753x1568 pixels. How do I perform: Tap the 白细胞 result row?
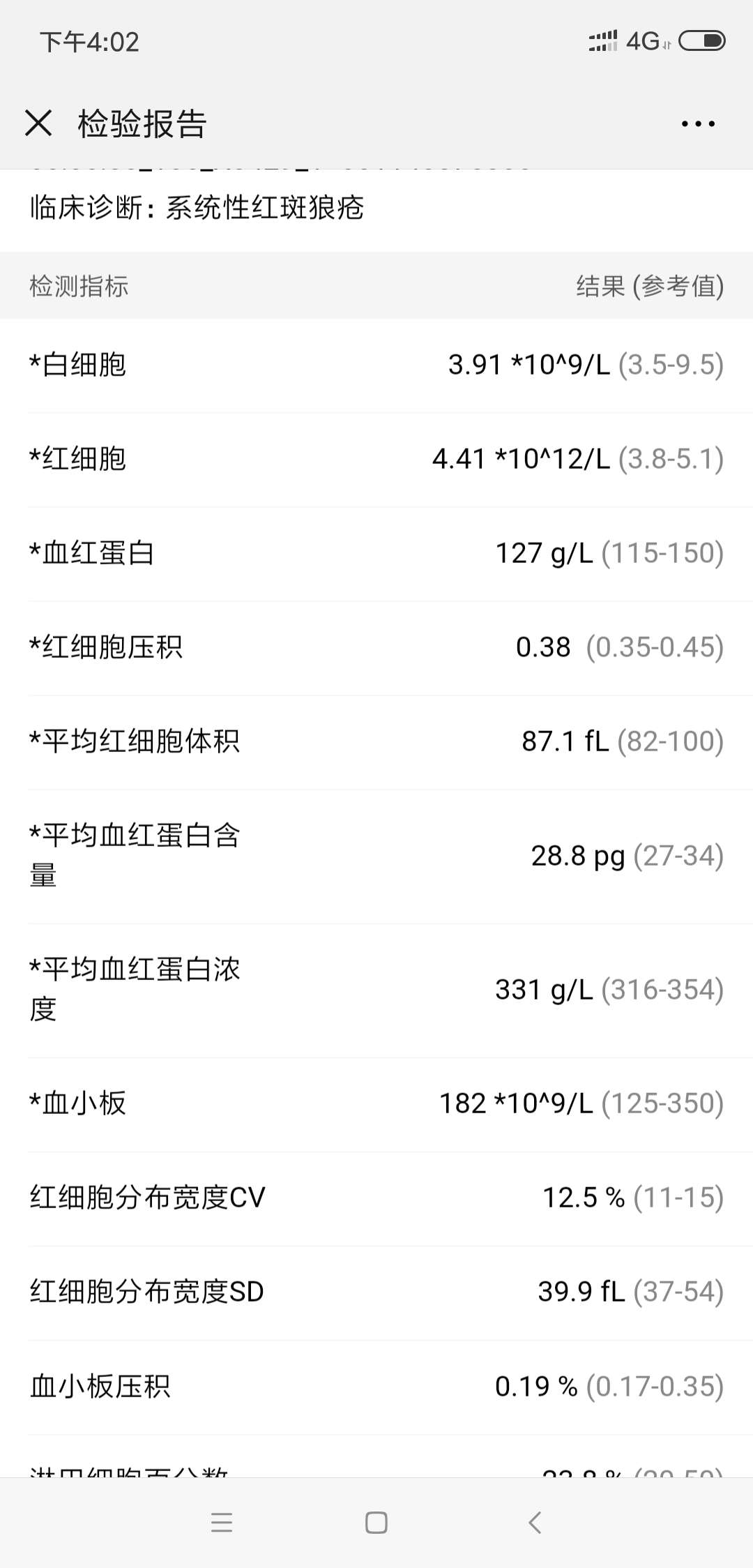click(x=376, y=364)
